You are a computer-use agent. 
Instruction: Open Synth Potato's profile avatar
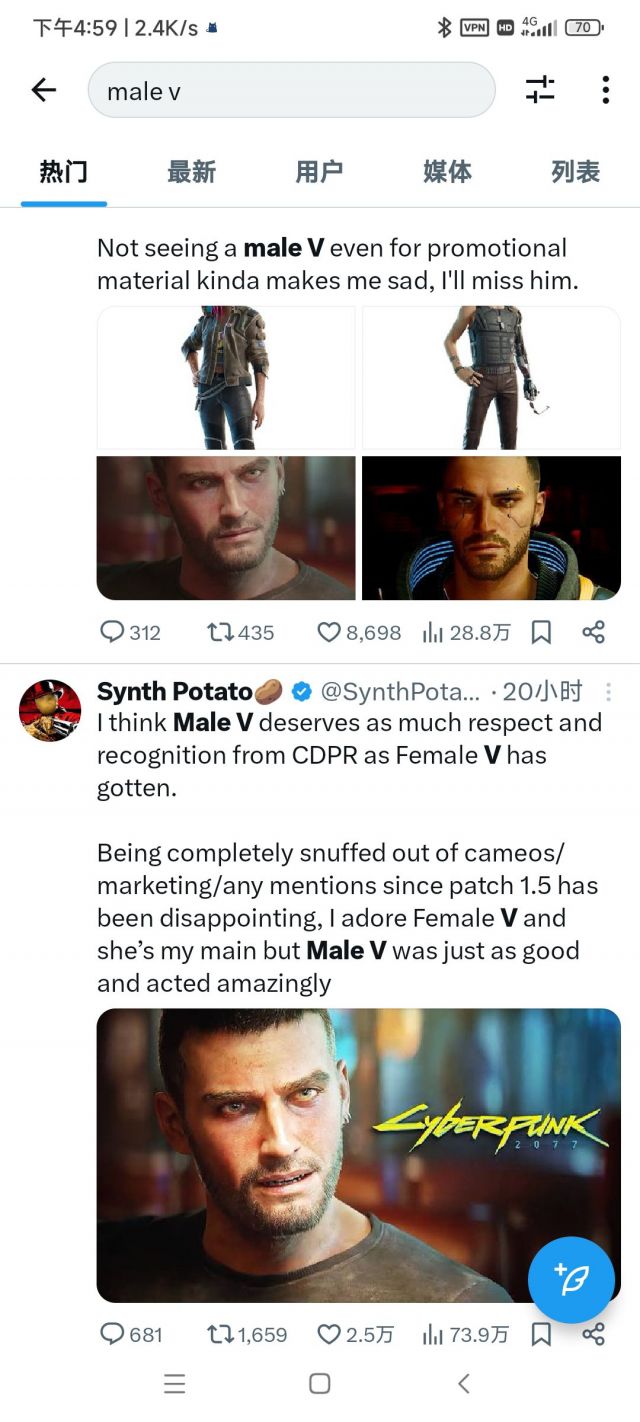(50, 710)
